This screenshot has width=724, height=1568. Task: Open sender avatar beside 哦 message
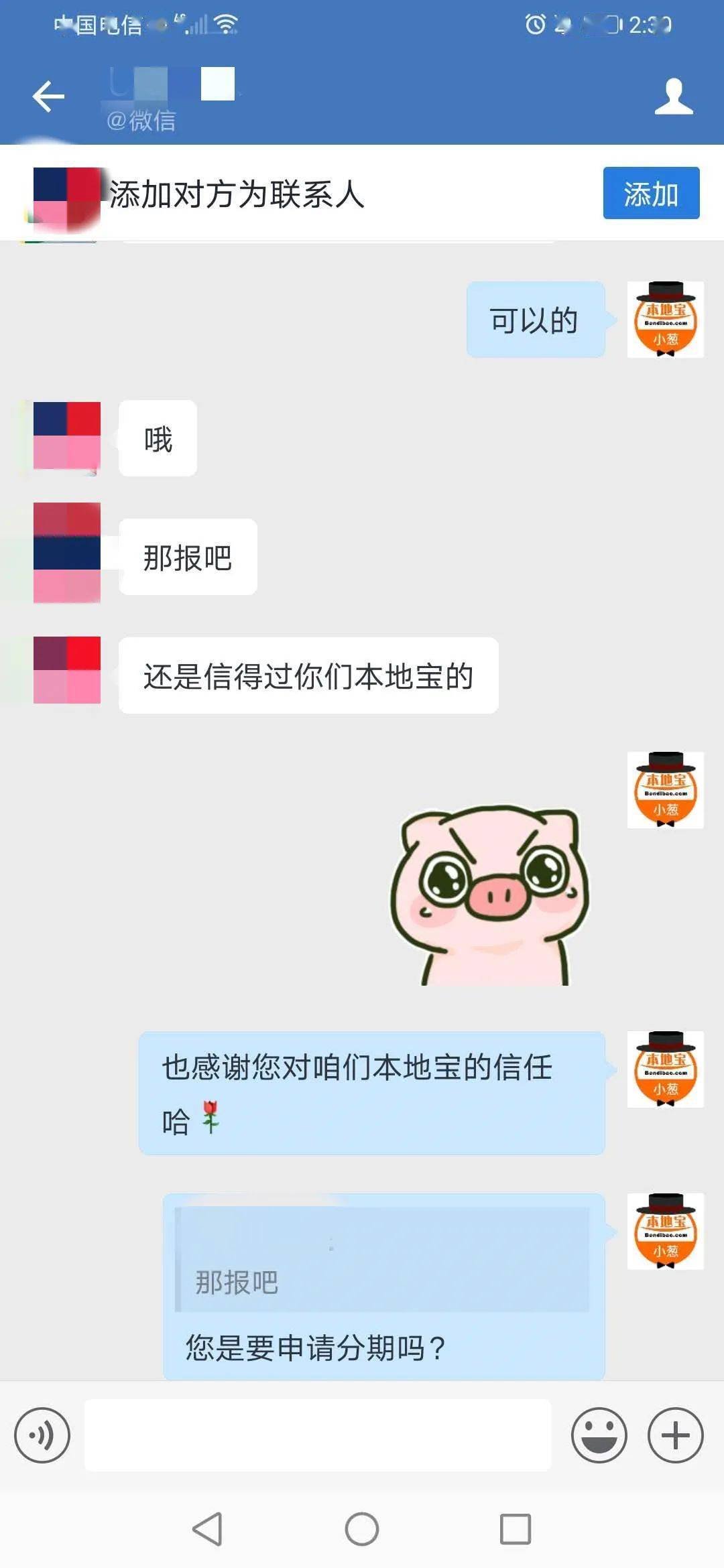tap(67, 437)
